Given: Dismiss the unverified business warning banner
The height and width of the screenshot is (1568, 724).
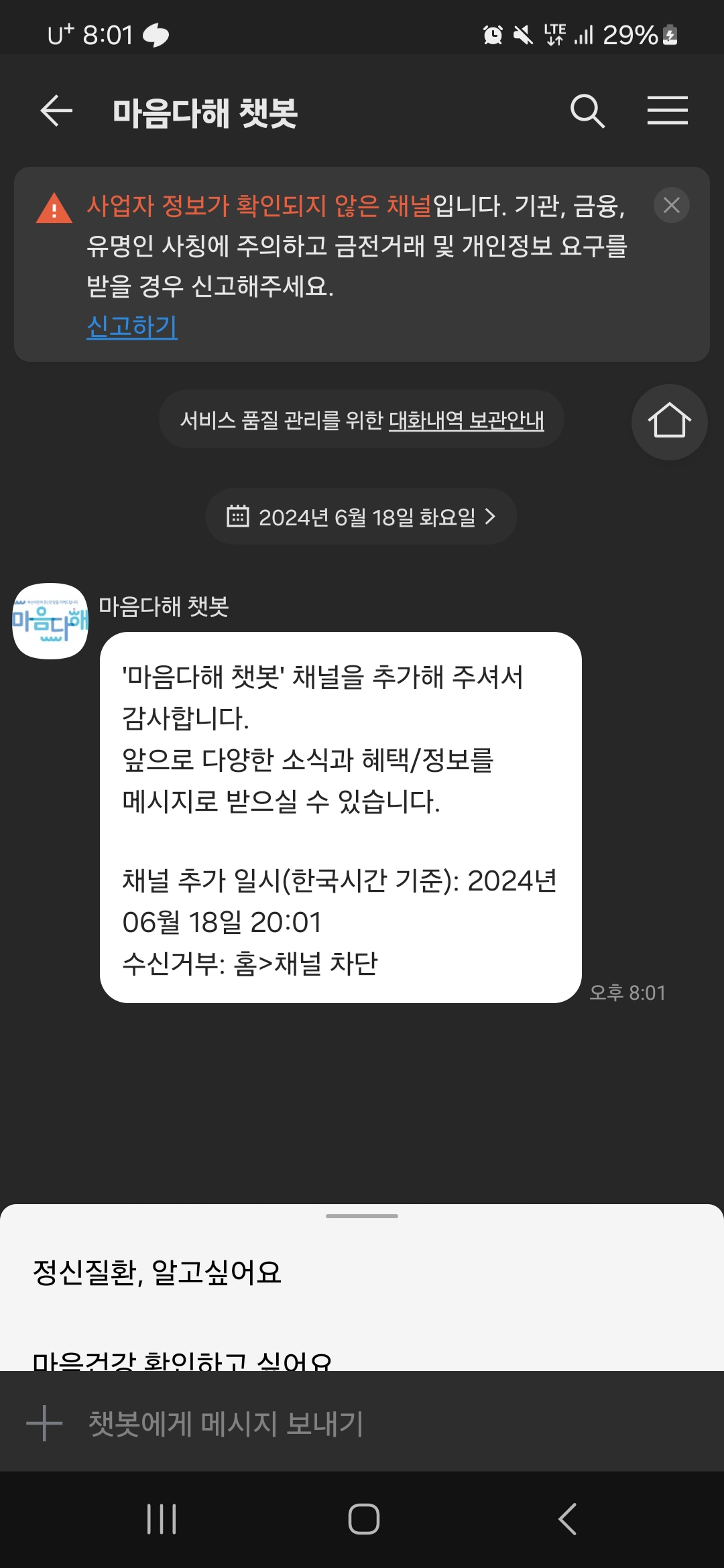Looking at the screenshot, I should [671, 205].
